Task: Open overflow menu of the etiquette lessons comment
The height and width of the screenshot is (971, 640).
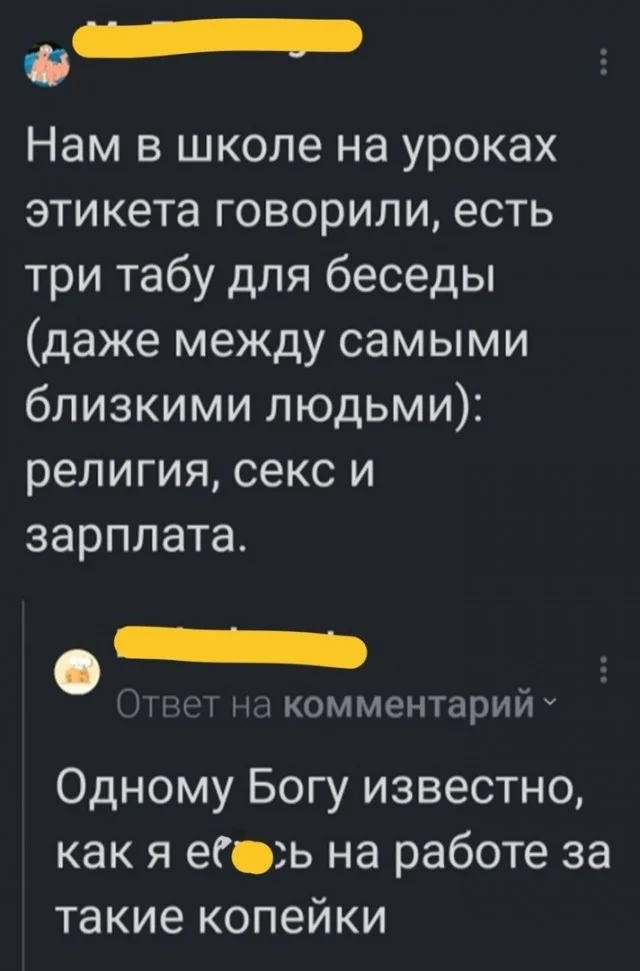Action: [x=602, y=61]
